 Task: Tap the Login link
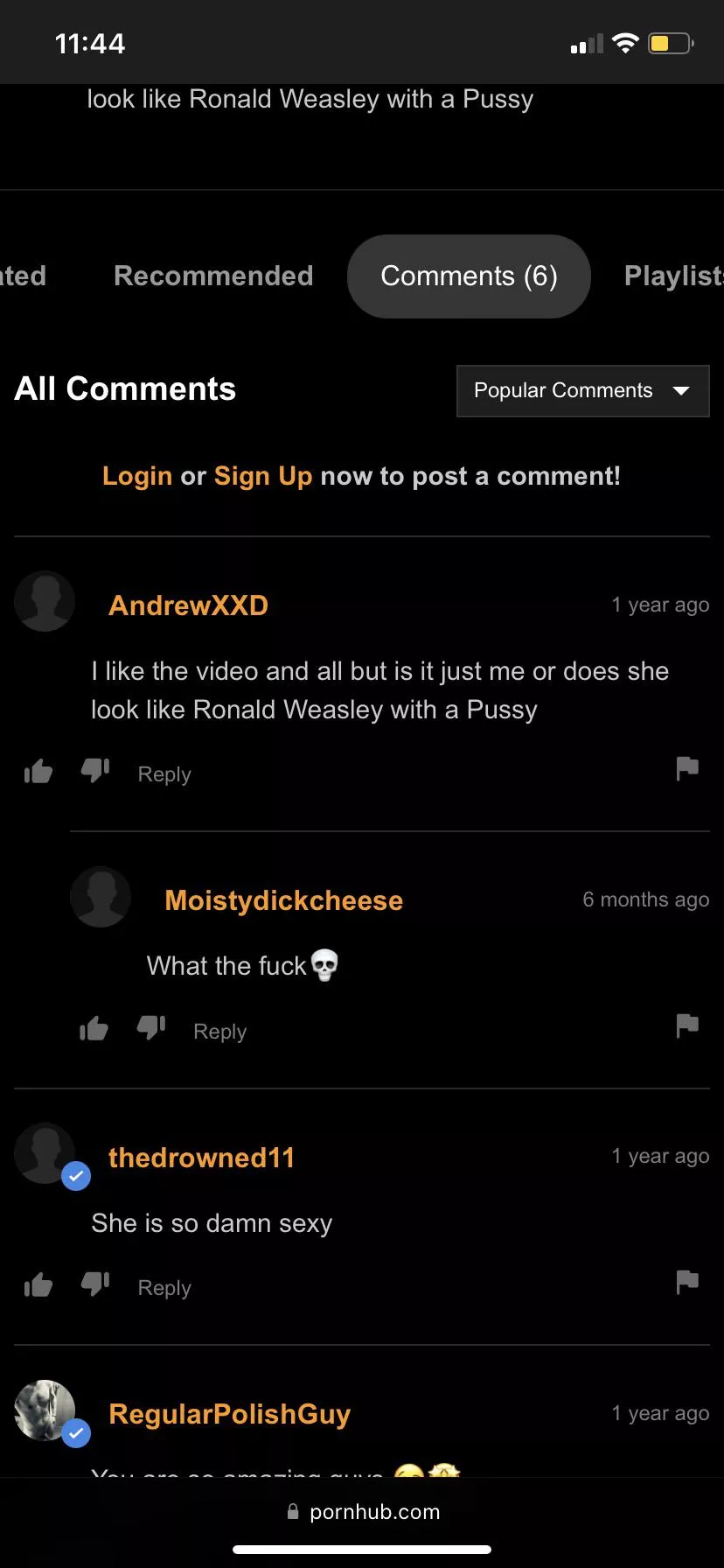pos(137,476)
